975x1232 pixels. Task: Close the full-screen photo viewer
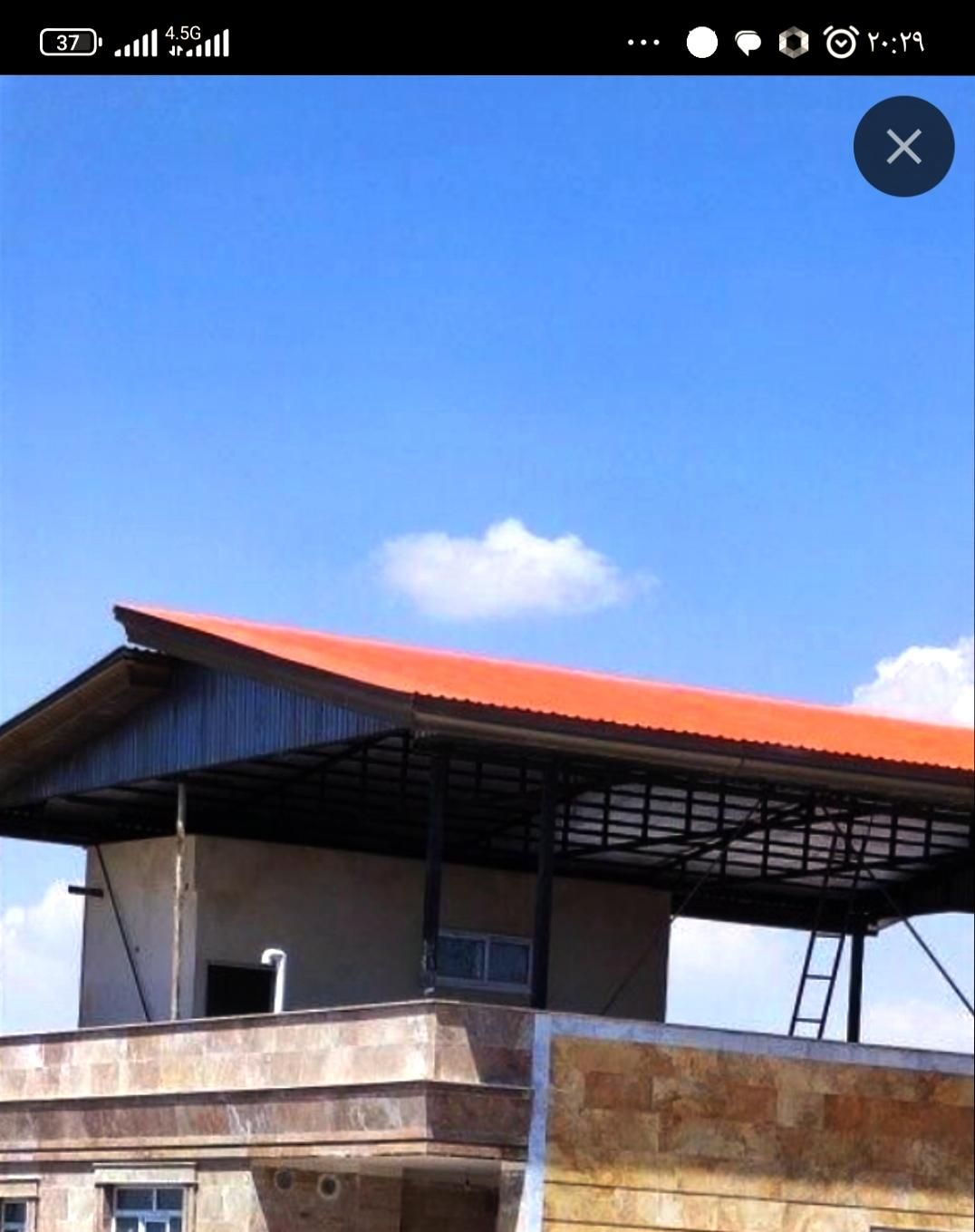tap(903, 146)
